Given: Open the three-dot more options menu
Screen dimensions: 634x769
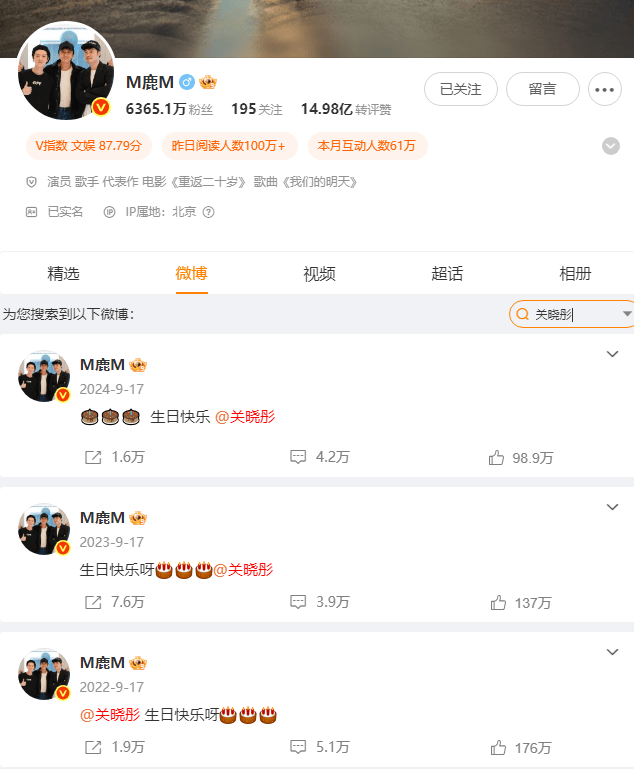Looking at the screenshot, I should pyautogui.click(x=604, y=89).
